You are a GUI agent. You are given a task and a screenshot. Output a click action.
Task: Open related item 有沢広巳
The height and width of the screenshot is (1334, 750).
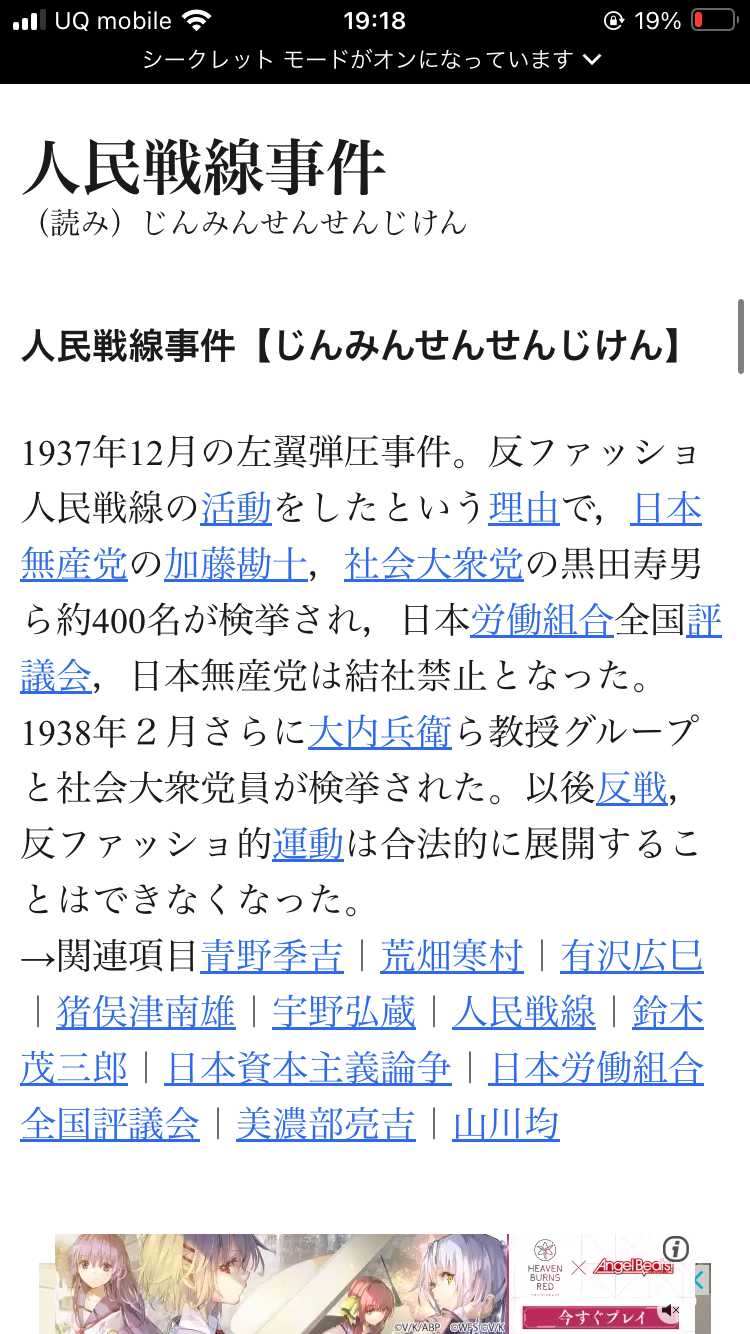[631, 957]
